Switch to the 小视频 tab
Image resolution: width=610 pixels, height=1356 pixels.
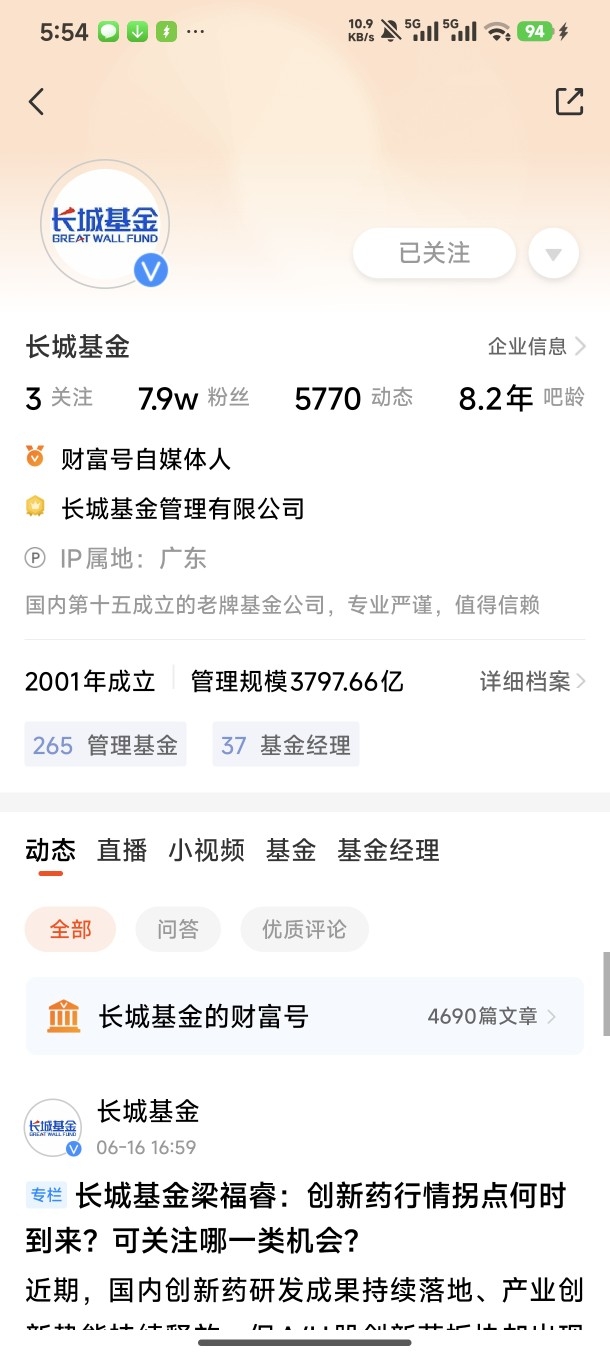pos(207,851)
